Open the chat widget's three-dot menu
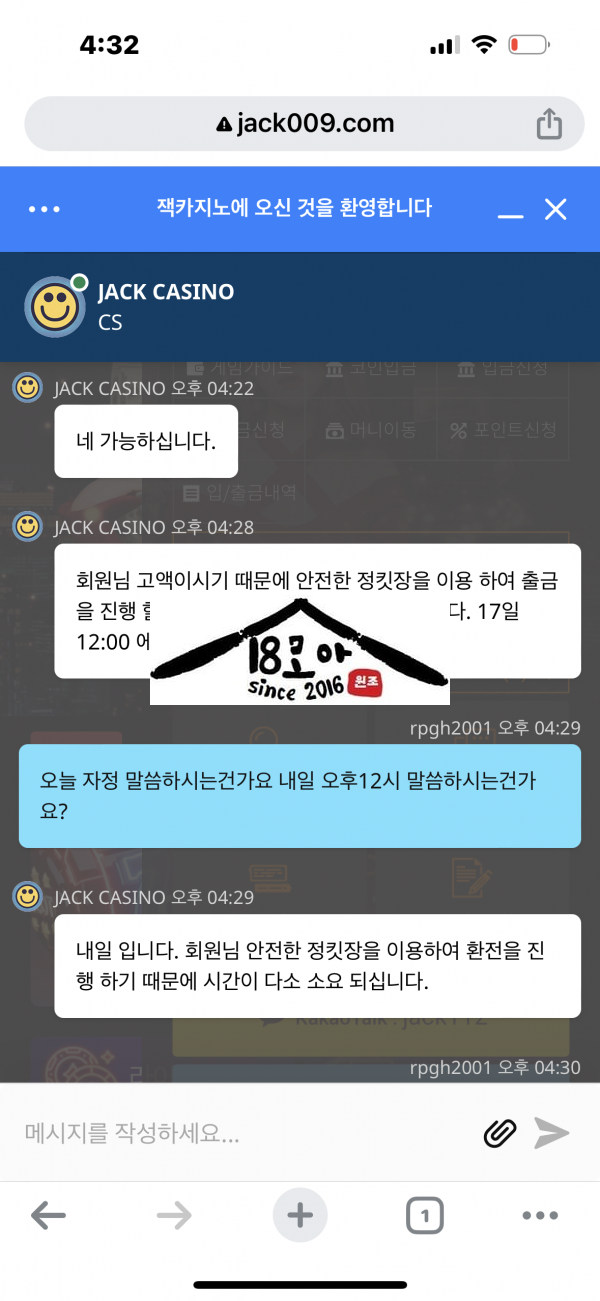The width and height of the screenshot is (600, 1301). [45, 209]
